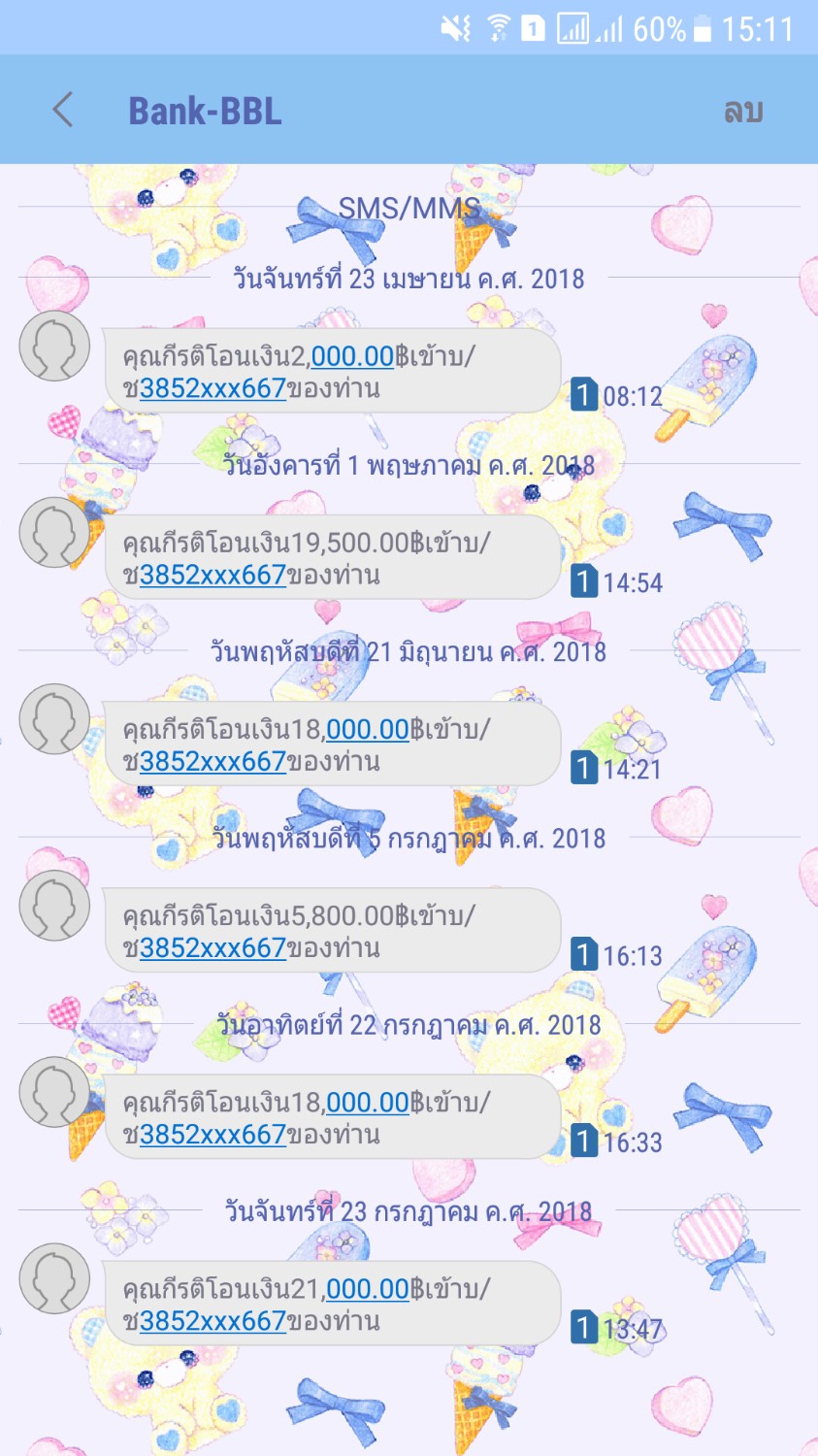Open the 000.00 link in the 14:21 message
Viewport: 818px width, 1456px height.
368,729
